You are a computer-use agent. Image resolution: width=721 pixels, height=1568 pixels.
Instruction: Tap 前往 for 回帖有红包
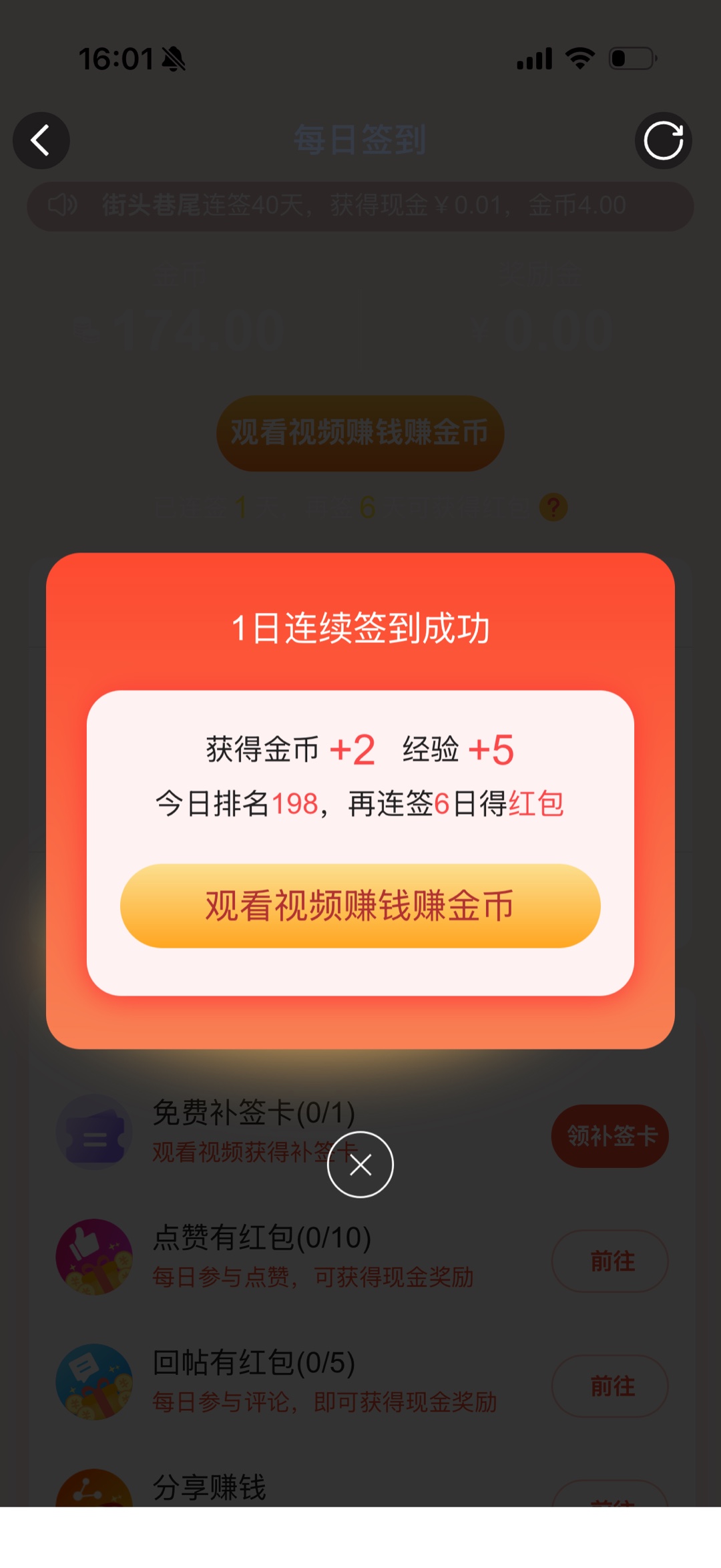tap(610, 1386)
